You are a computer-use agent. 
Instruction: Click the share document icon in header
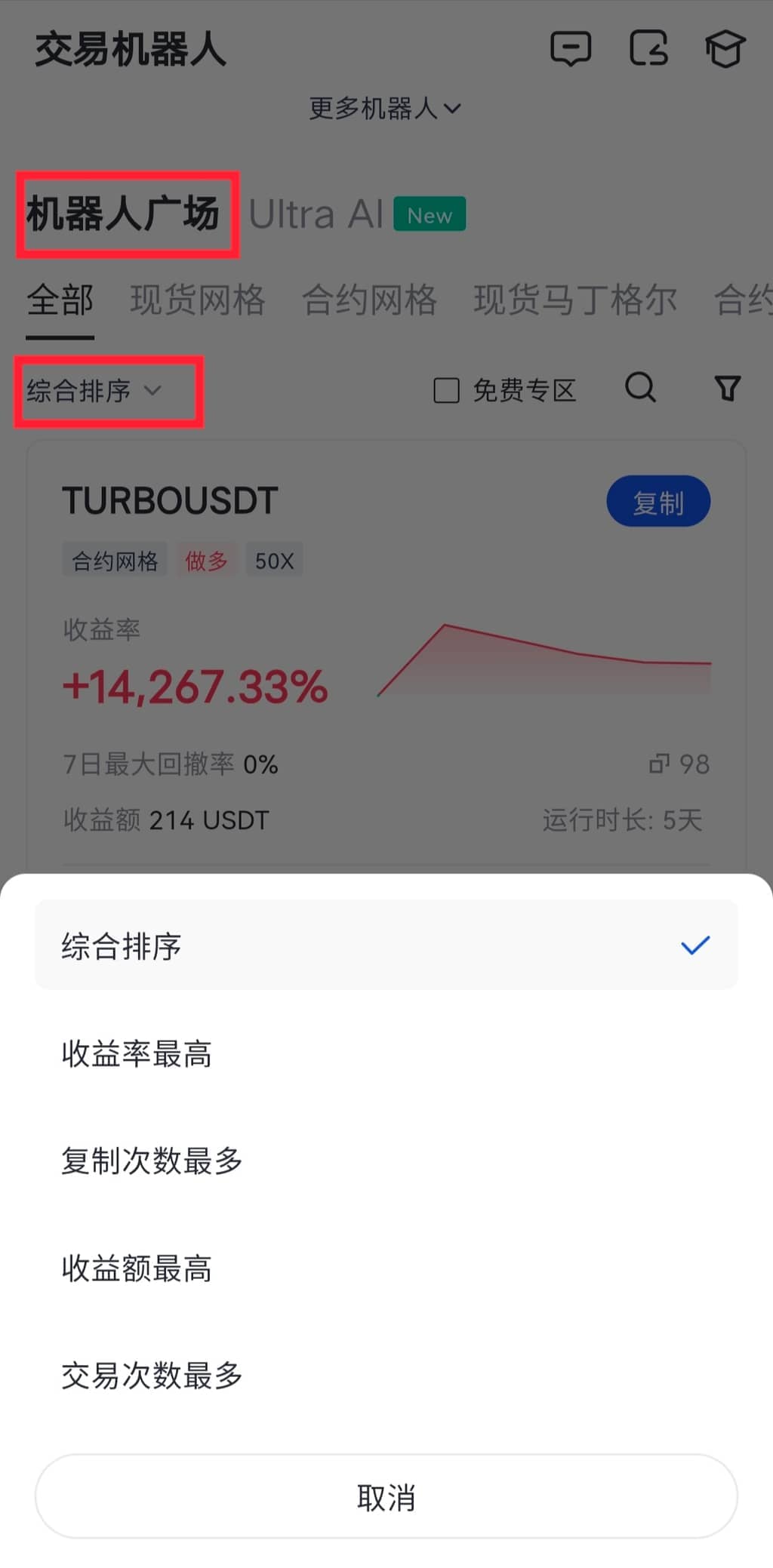click(649, 49)
